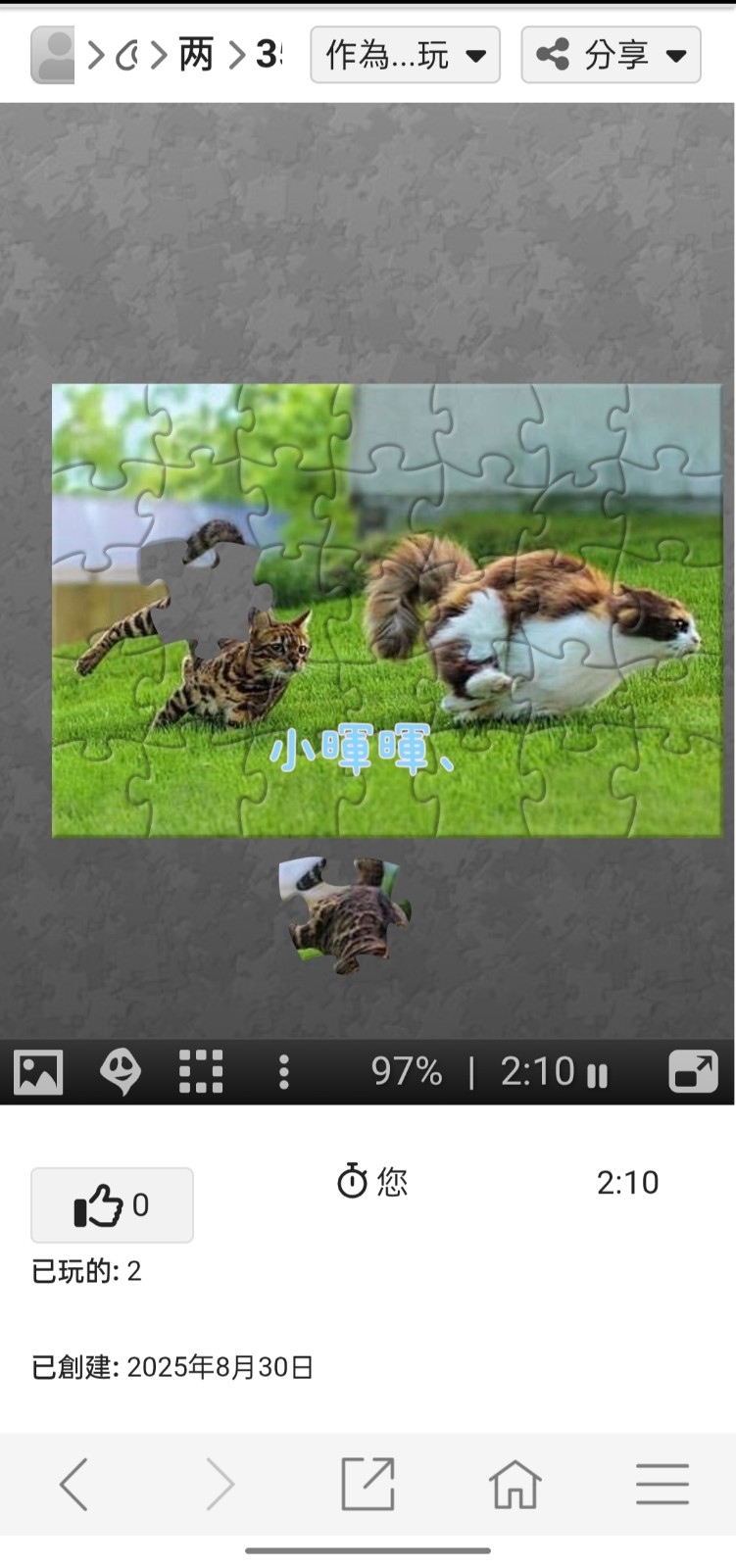736x1568 pixels.
Task: Open page in external browser
Action: point(368,1484)
